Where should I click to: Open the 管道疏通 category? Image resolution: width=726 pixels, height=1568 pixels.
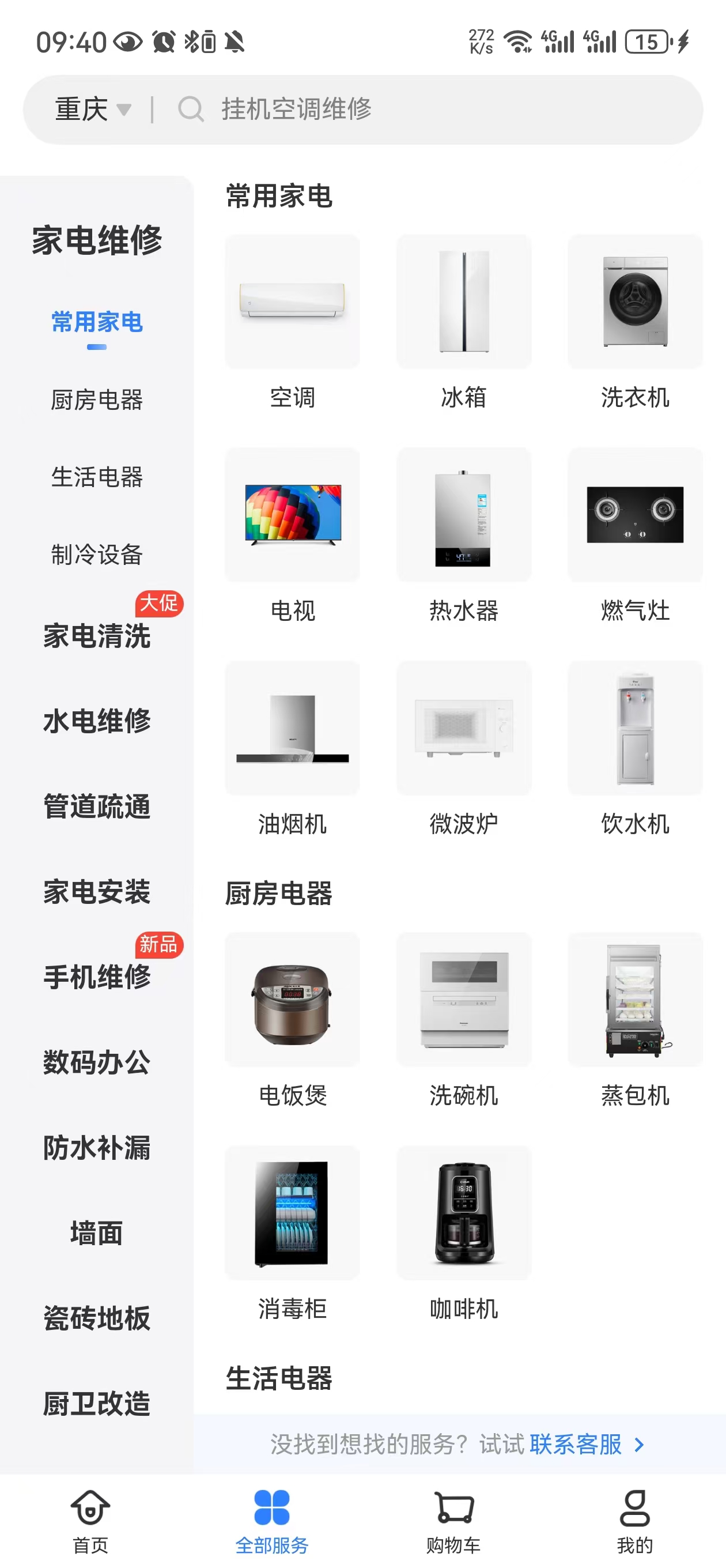tap(97, 806)
